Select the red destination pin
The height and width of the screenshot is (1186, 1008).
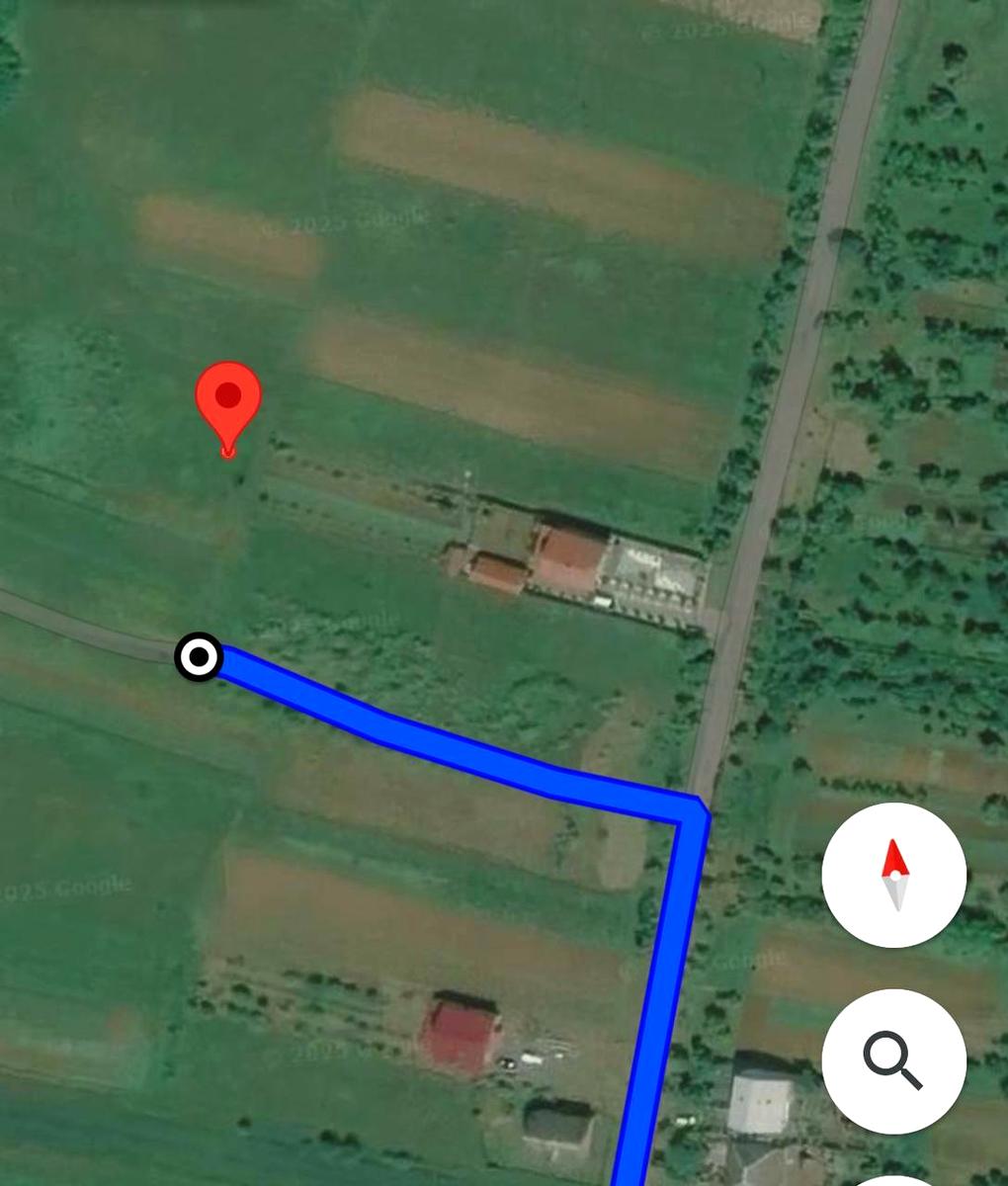(229, 398)
